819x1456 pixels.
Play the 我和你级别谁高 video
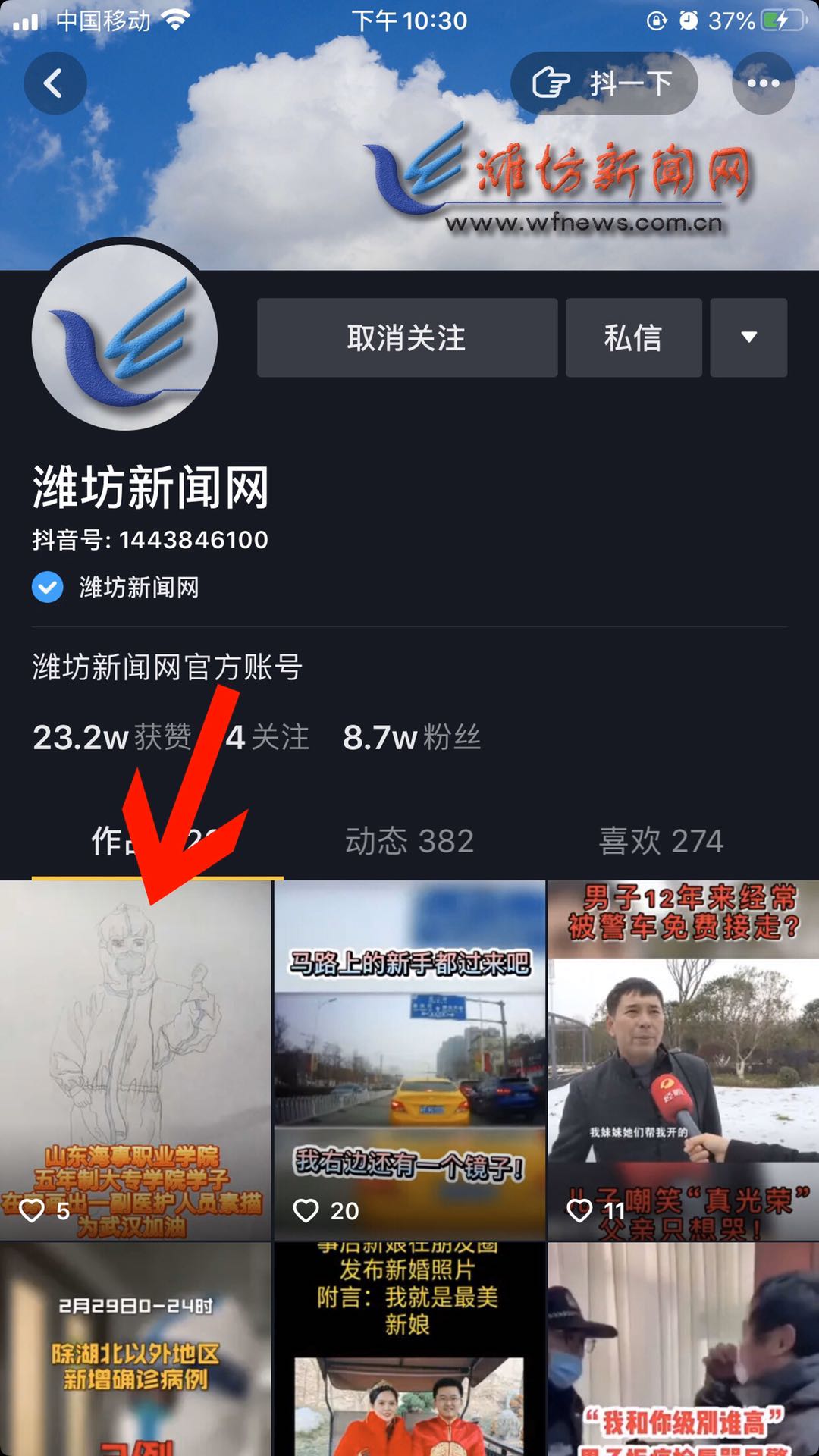pyautogui.click(x=682, y=1350)
